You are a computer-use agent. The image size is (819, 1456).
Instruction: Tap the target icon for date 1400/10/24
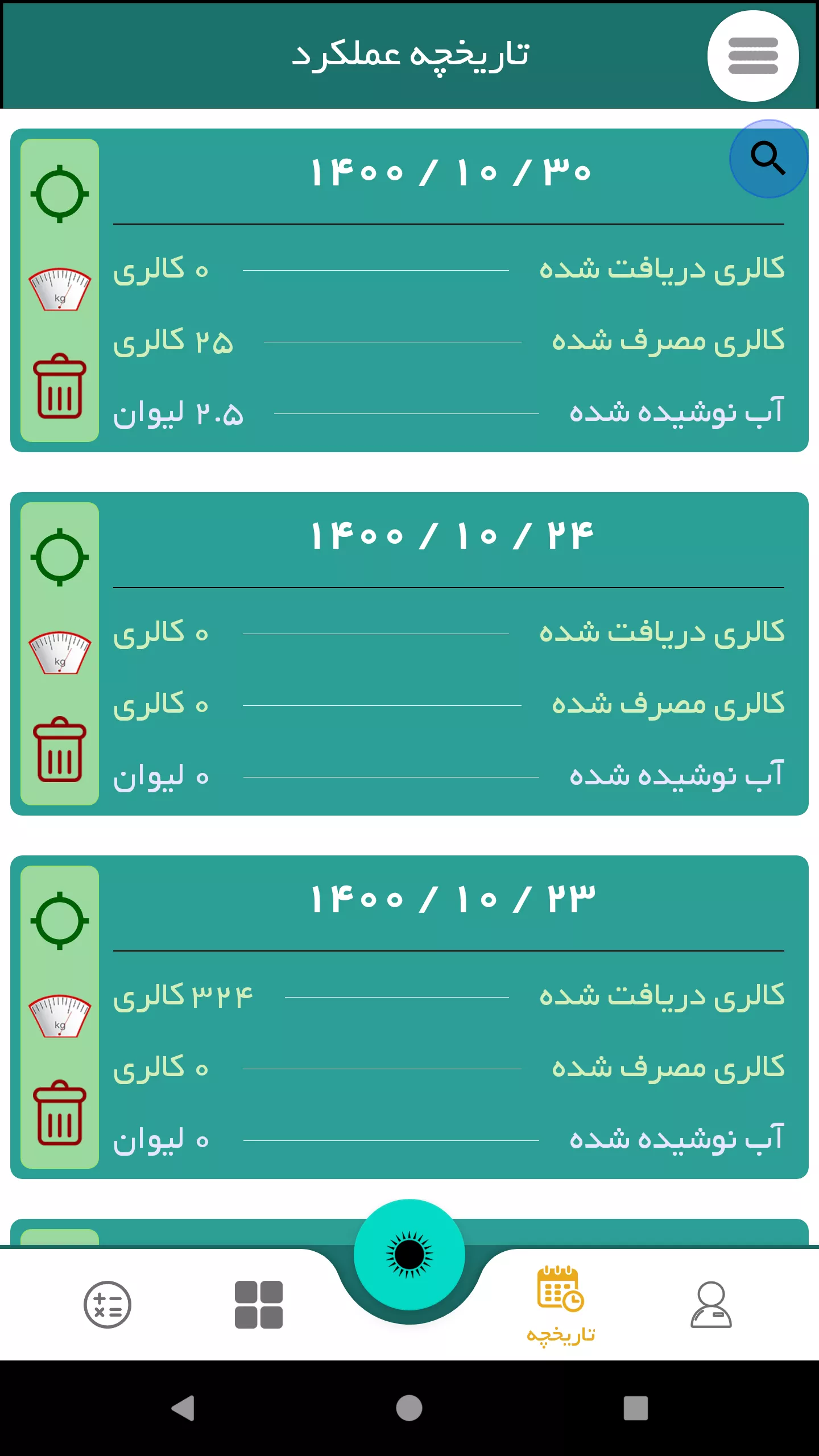tap(60, 557)
